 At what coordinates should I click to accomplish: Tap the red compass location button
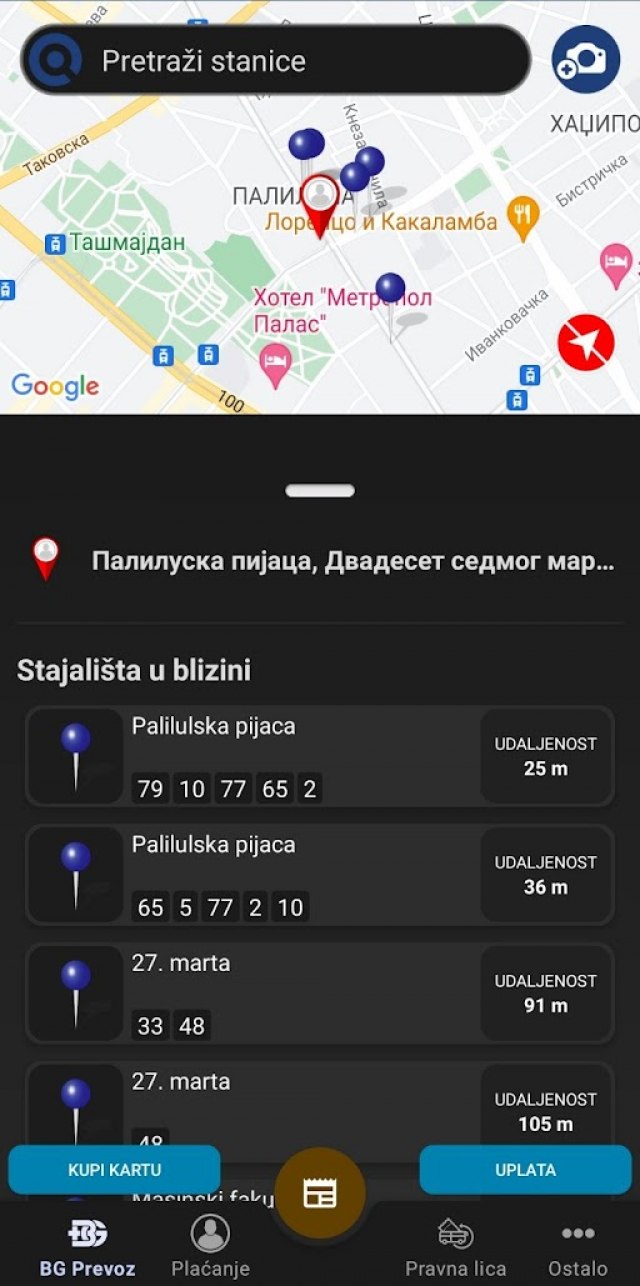586,342
